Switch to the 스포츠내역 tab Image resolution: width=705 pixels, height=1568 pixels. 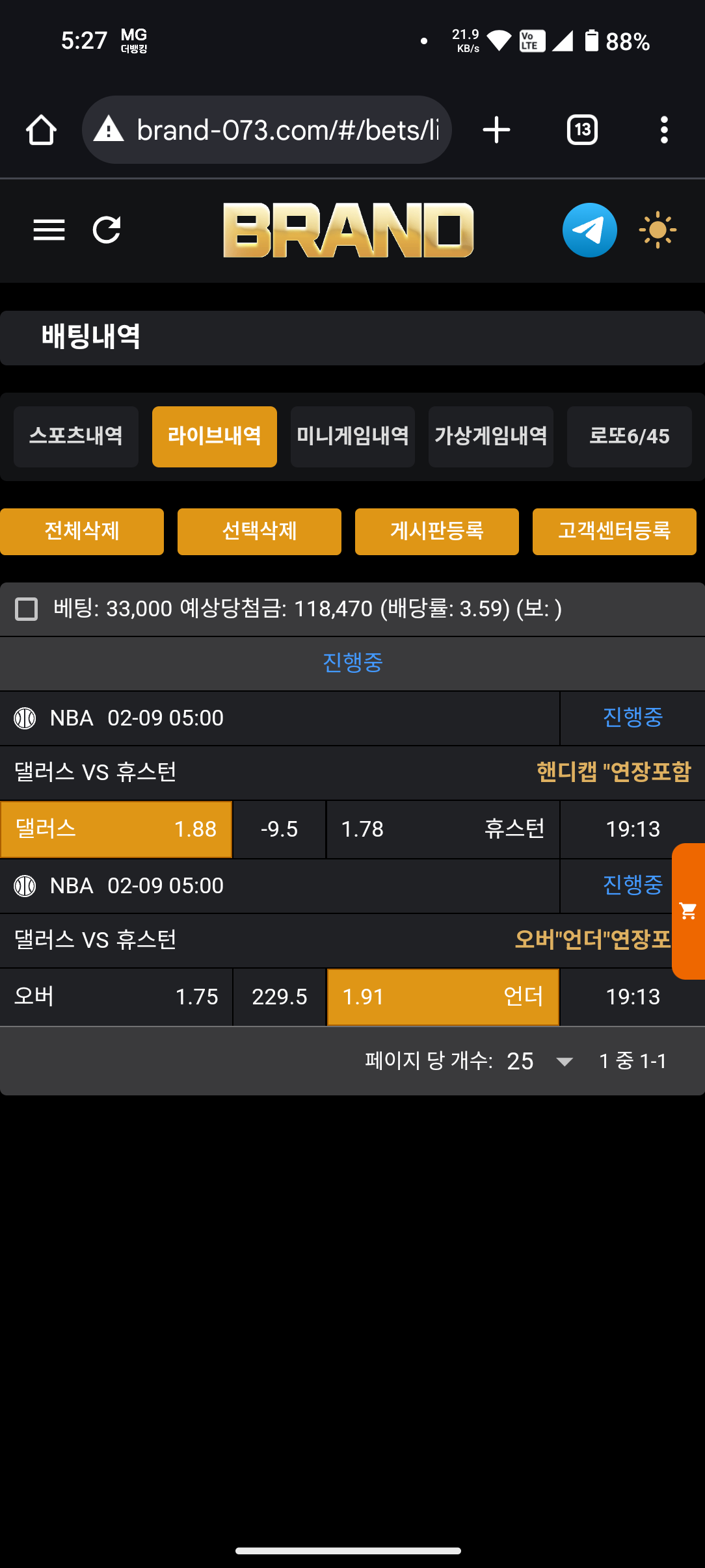76,436
